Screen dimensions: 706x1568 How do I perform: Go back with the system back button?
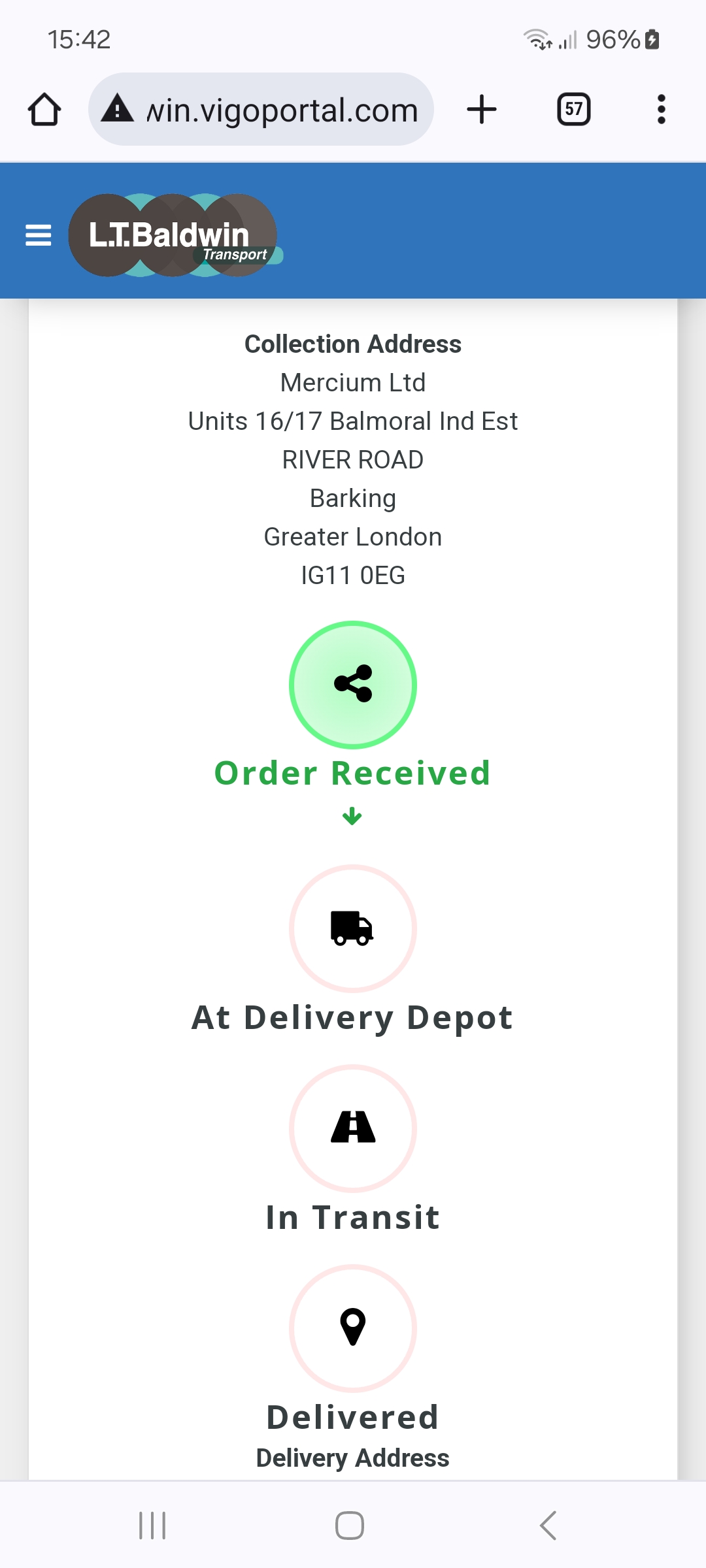pyautogui.click(x=548, y=1526)
